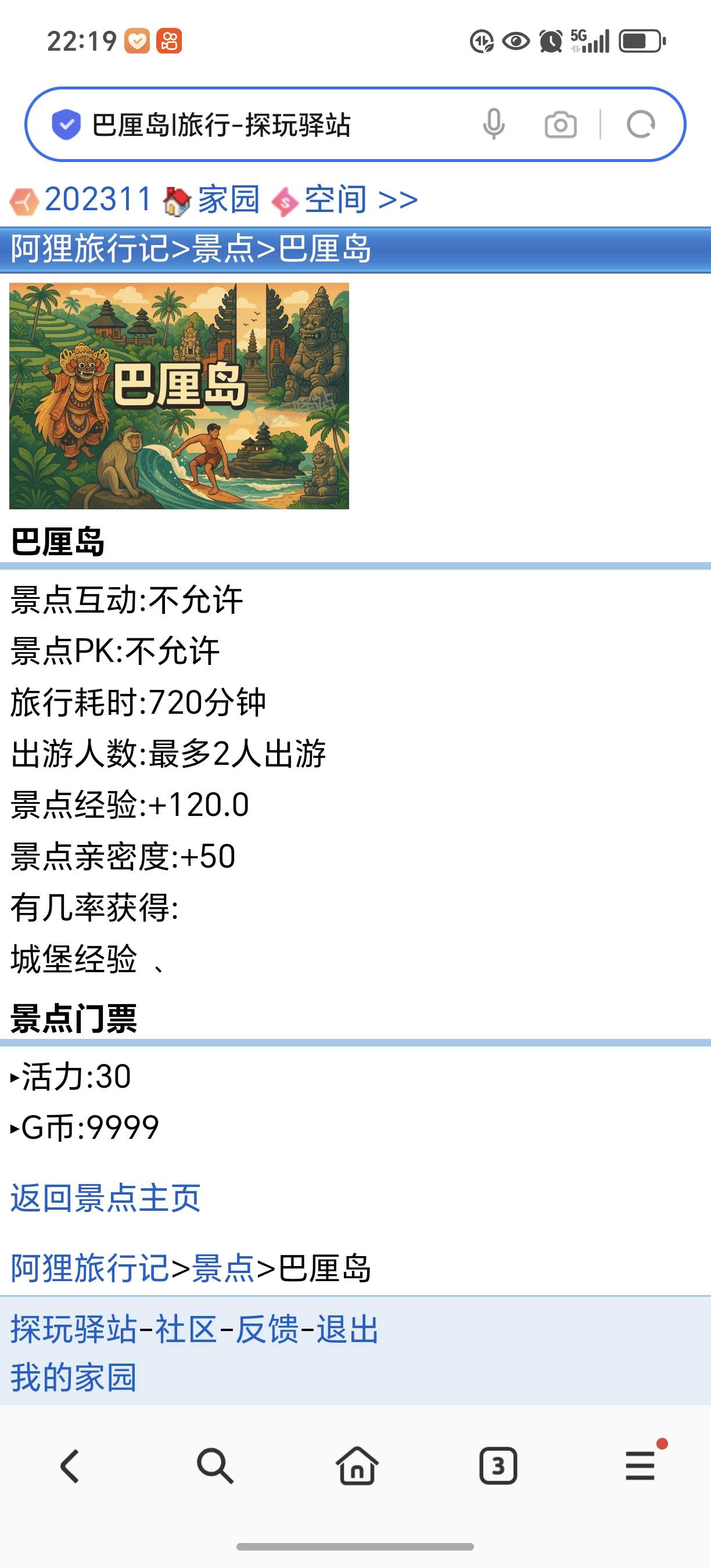Start voice search with microphone icon
This screenshot has height=1568, width=711.
coord(494,125)
